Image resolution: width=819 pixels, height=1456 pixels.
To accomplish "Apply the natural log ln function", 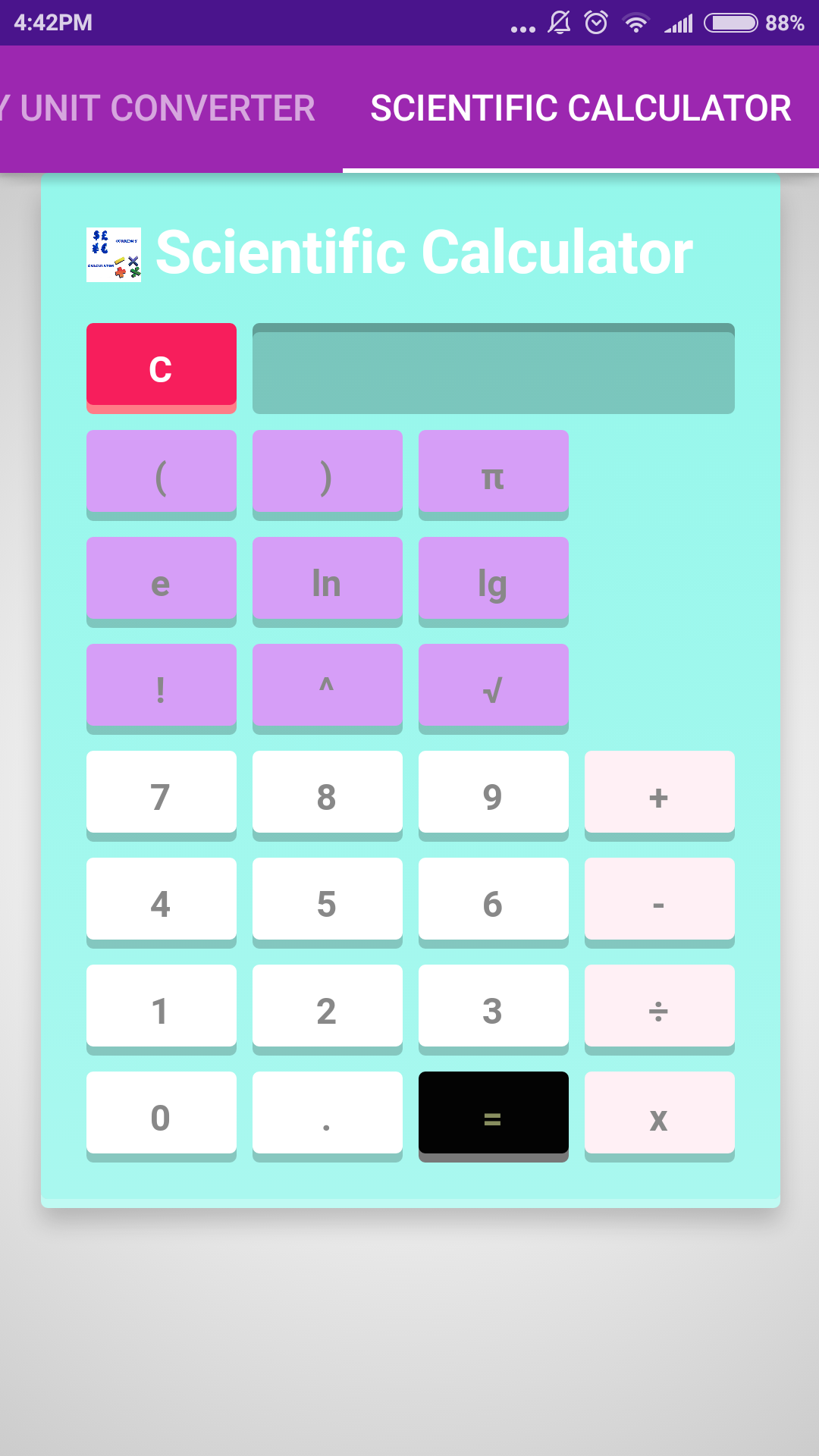I will (327, 582).
